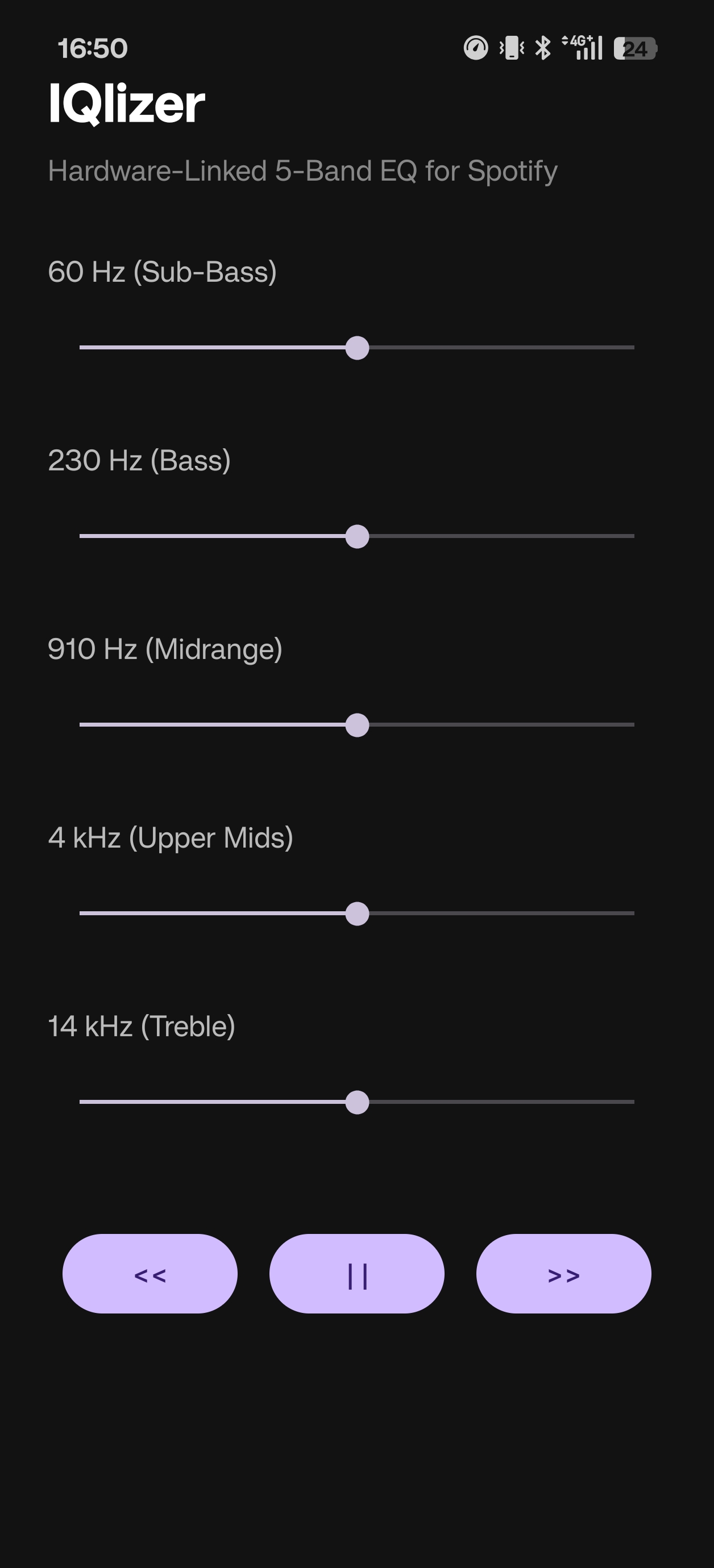Tap the 910 Hz Midrange slider handle

coord(357,725)
